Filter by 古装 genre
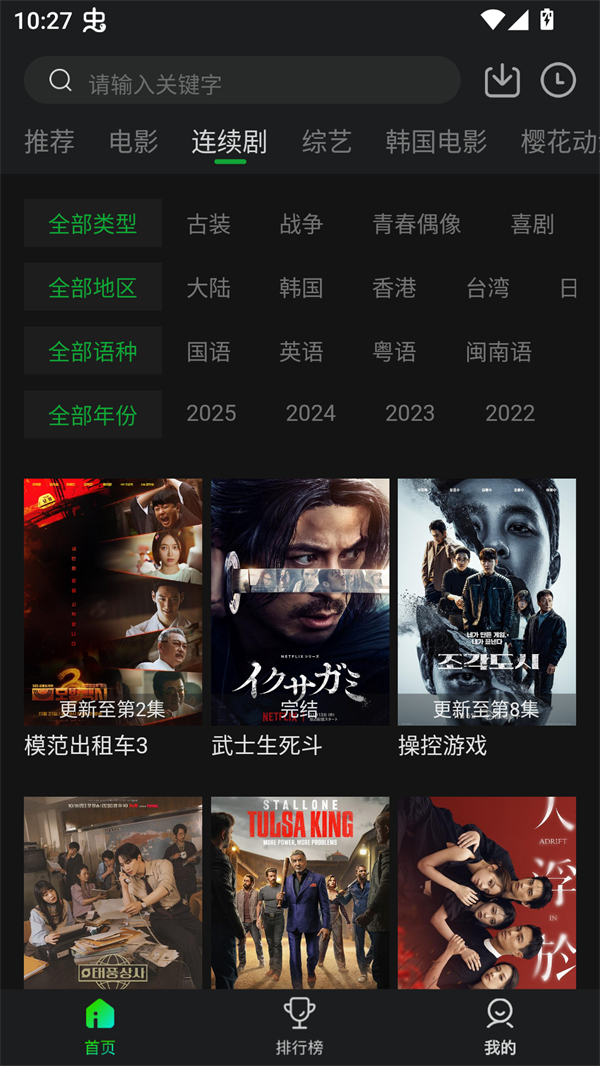Viewport: 600px width, 1066px height. pos(209,224)
